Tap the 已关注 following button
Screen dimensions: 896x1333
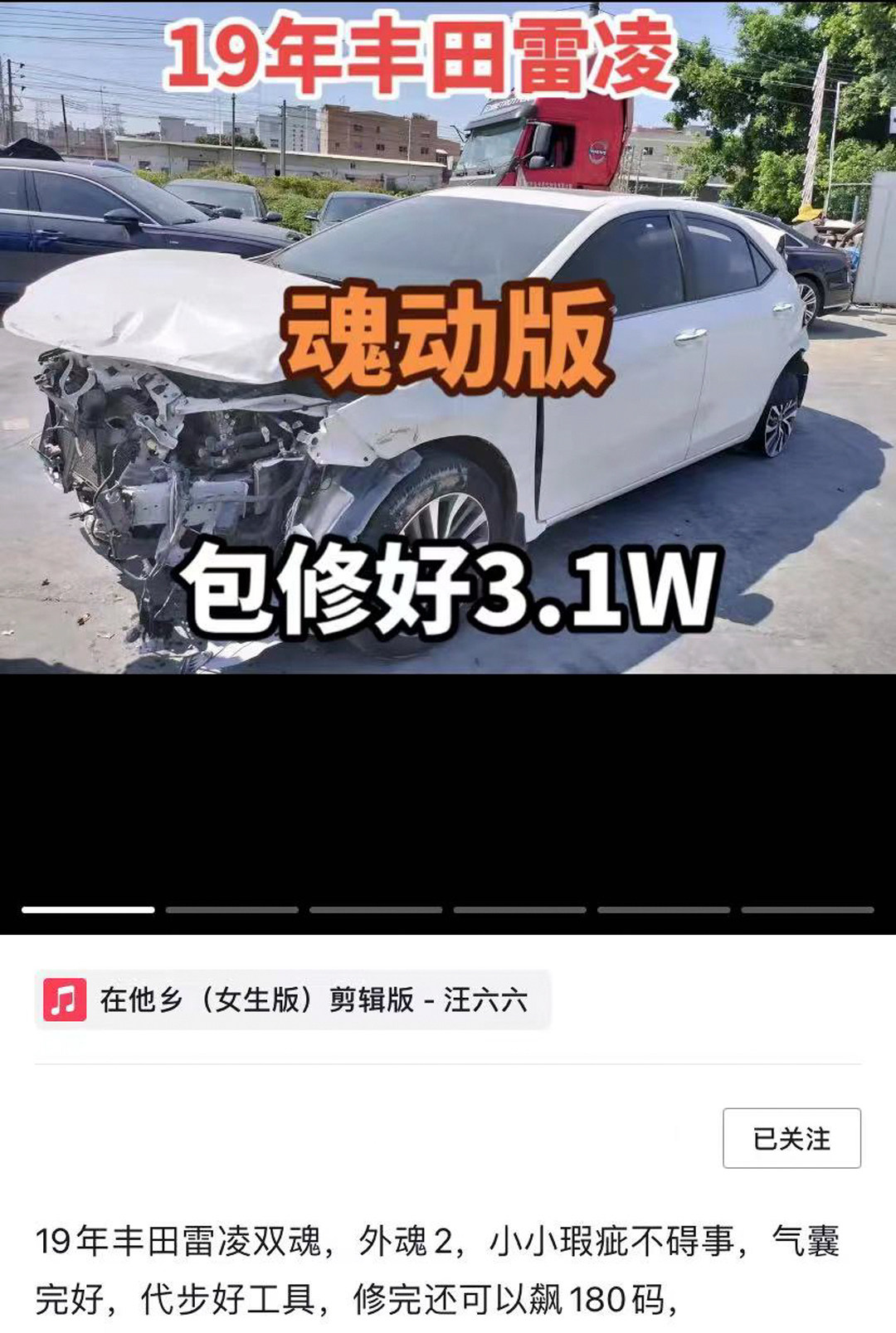pos(791,1138)
